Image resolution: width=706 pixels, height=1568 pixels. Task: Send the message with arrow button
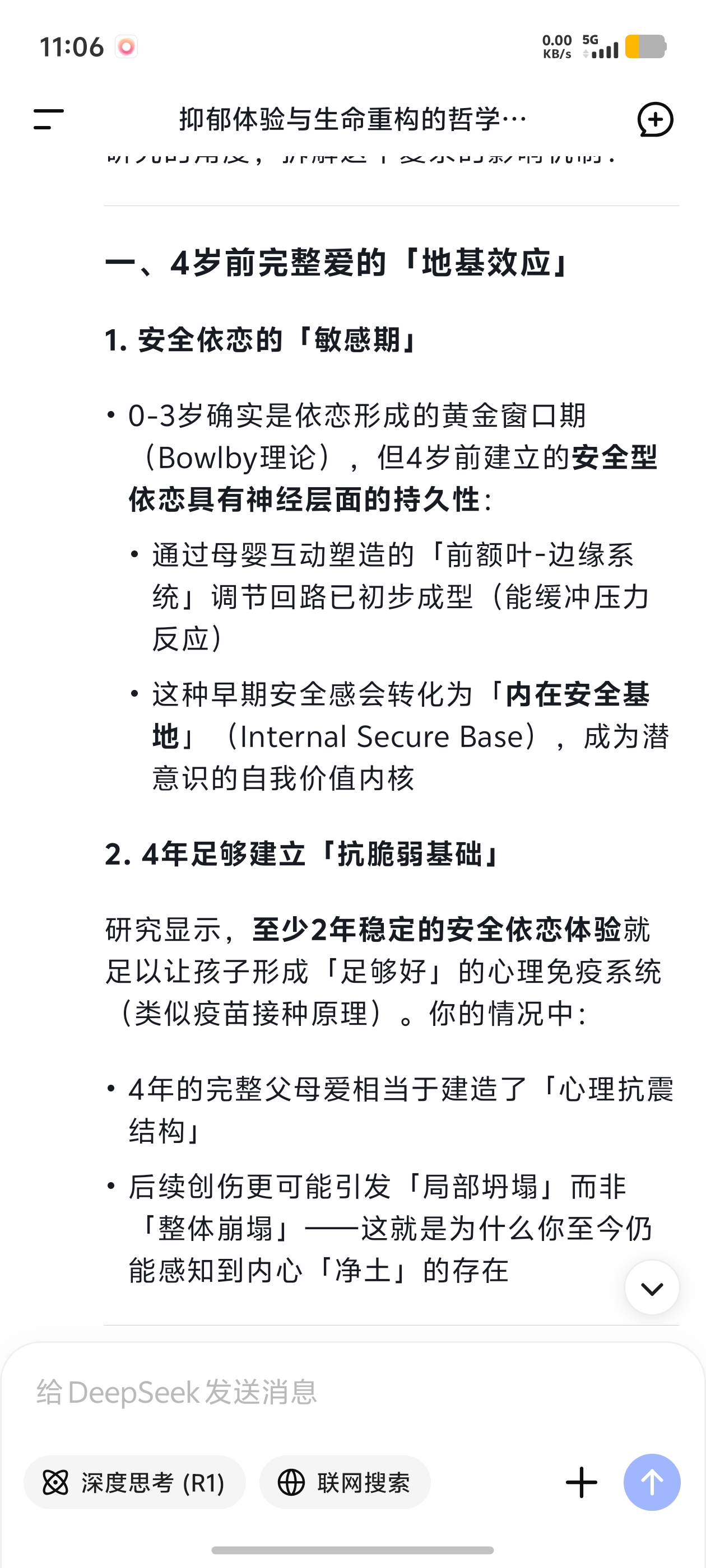652,1482
